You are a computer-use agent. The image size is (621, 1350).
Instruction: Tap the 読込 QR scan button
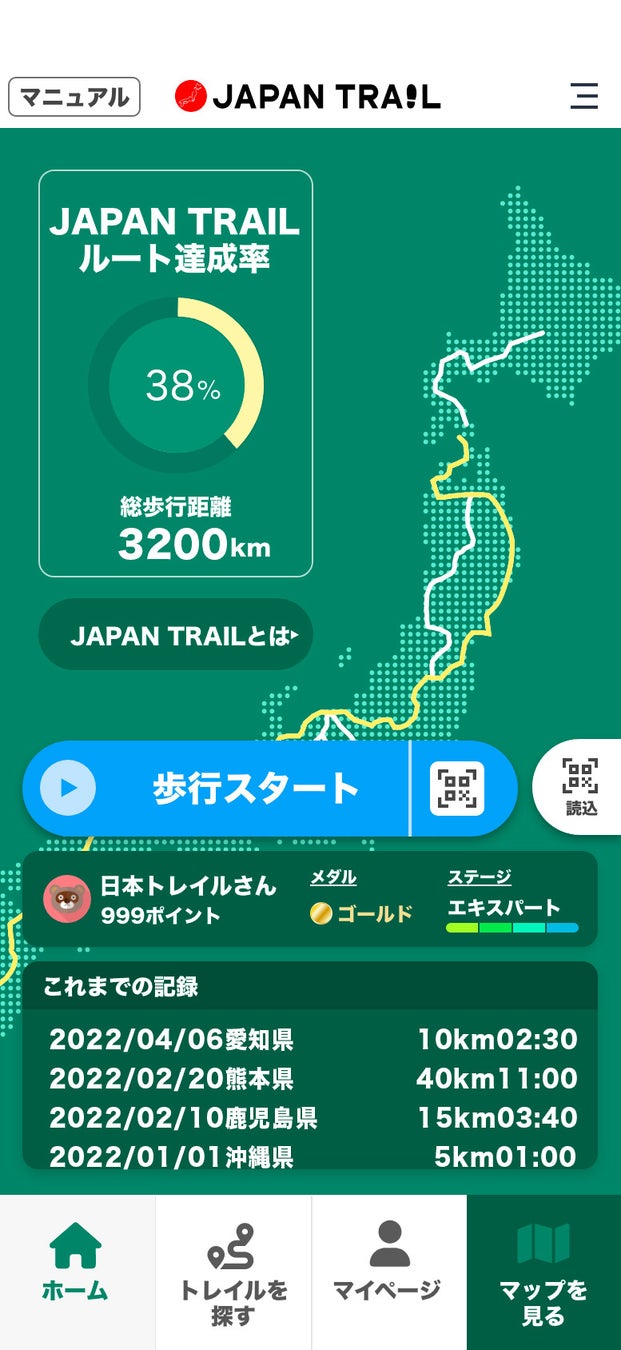click(580, 786)
